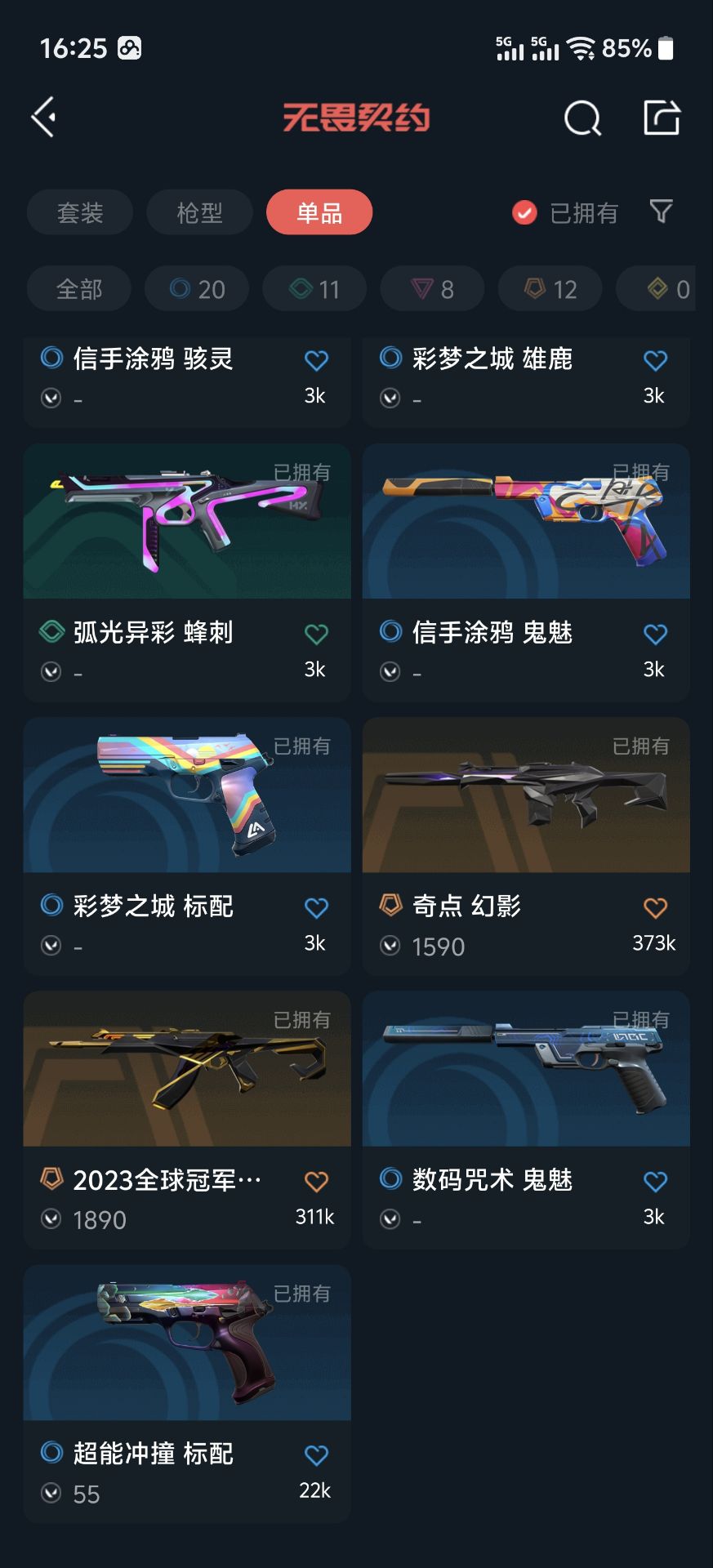Select the 单品 tab
The height and width of the screenshot is (1568, 713).
coord(319,213)
